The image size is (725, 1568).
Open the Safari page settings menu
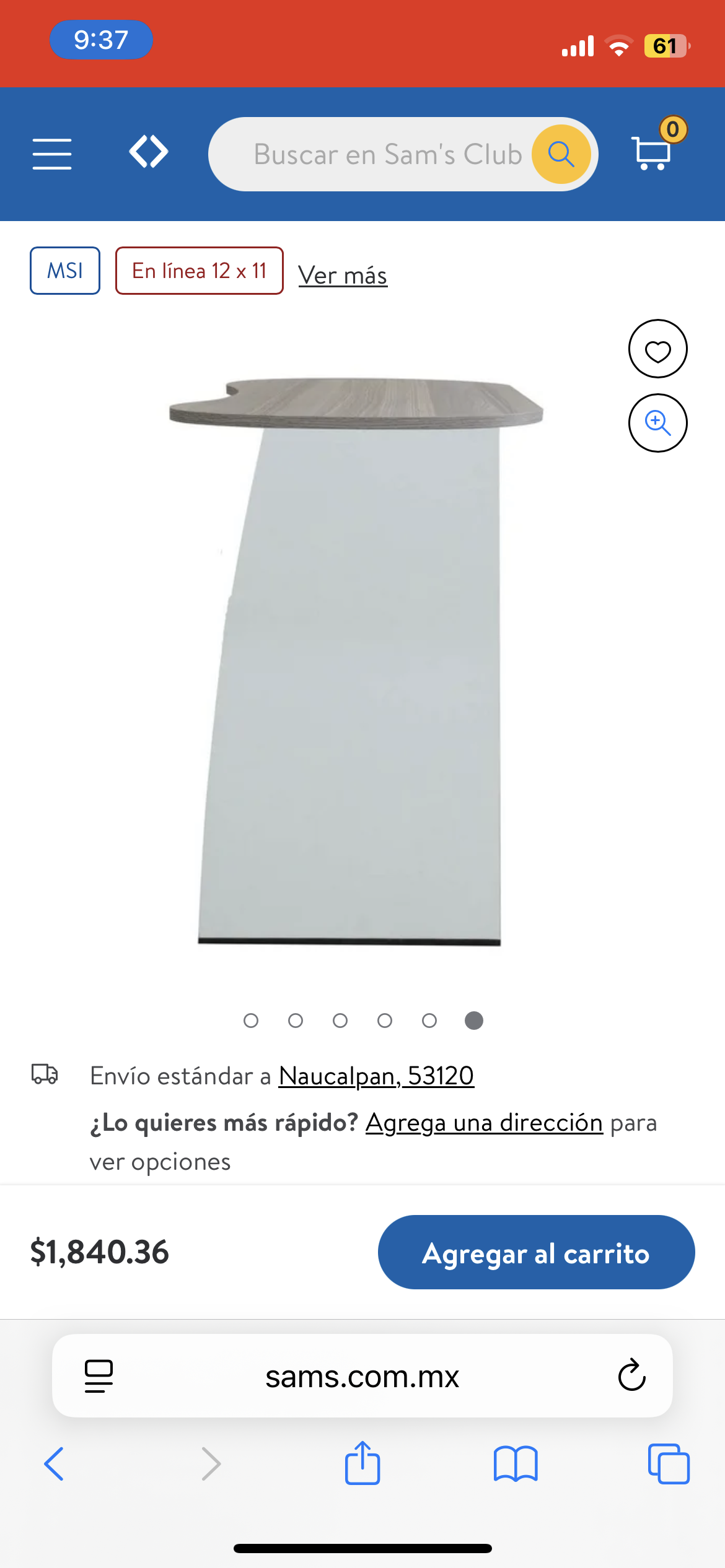point(99,1375)
